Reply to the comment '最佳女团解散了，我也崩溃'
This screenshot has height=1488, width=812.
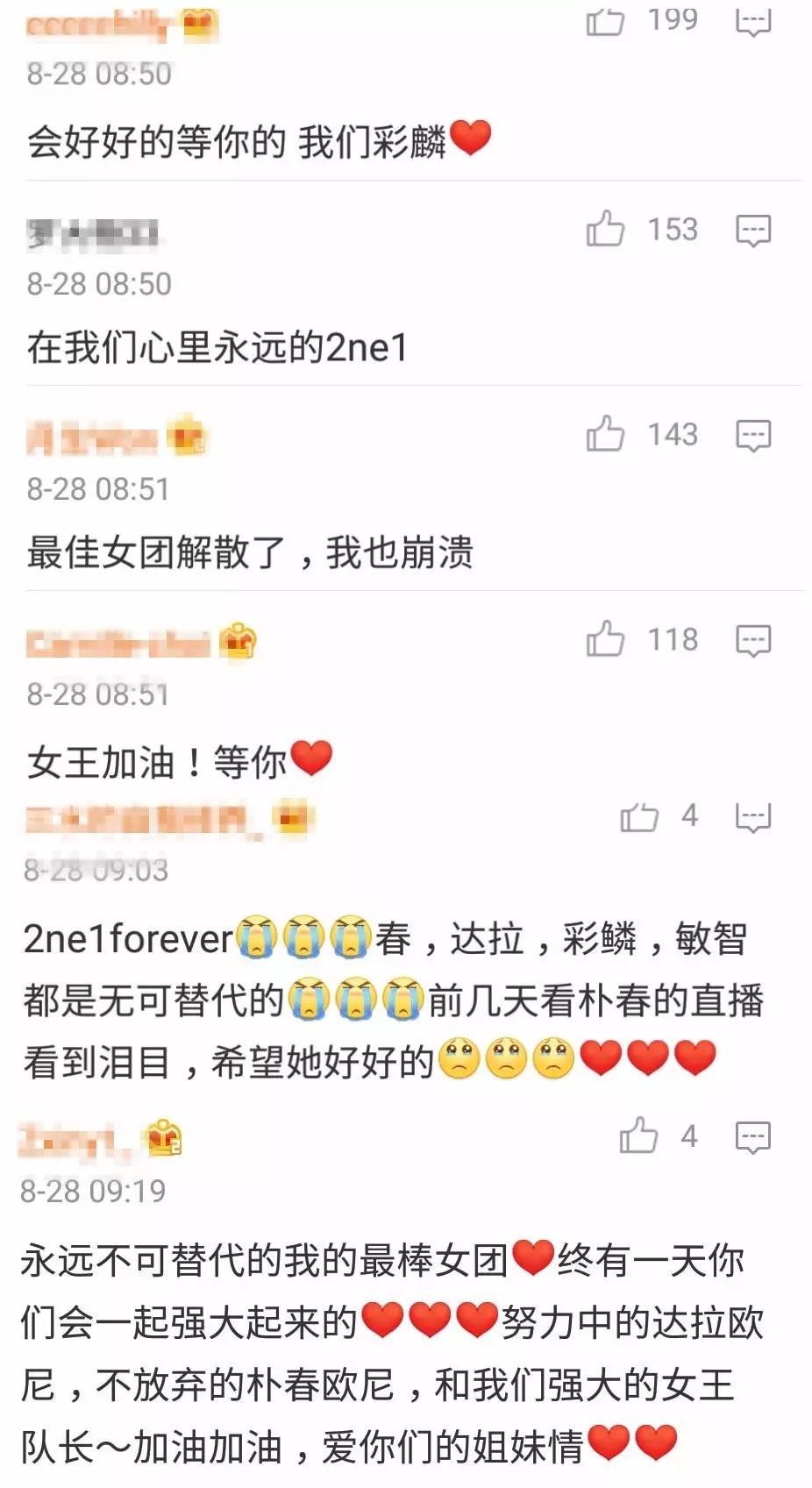(752, 435)
